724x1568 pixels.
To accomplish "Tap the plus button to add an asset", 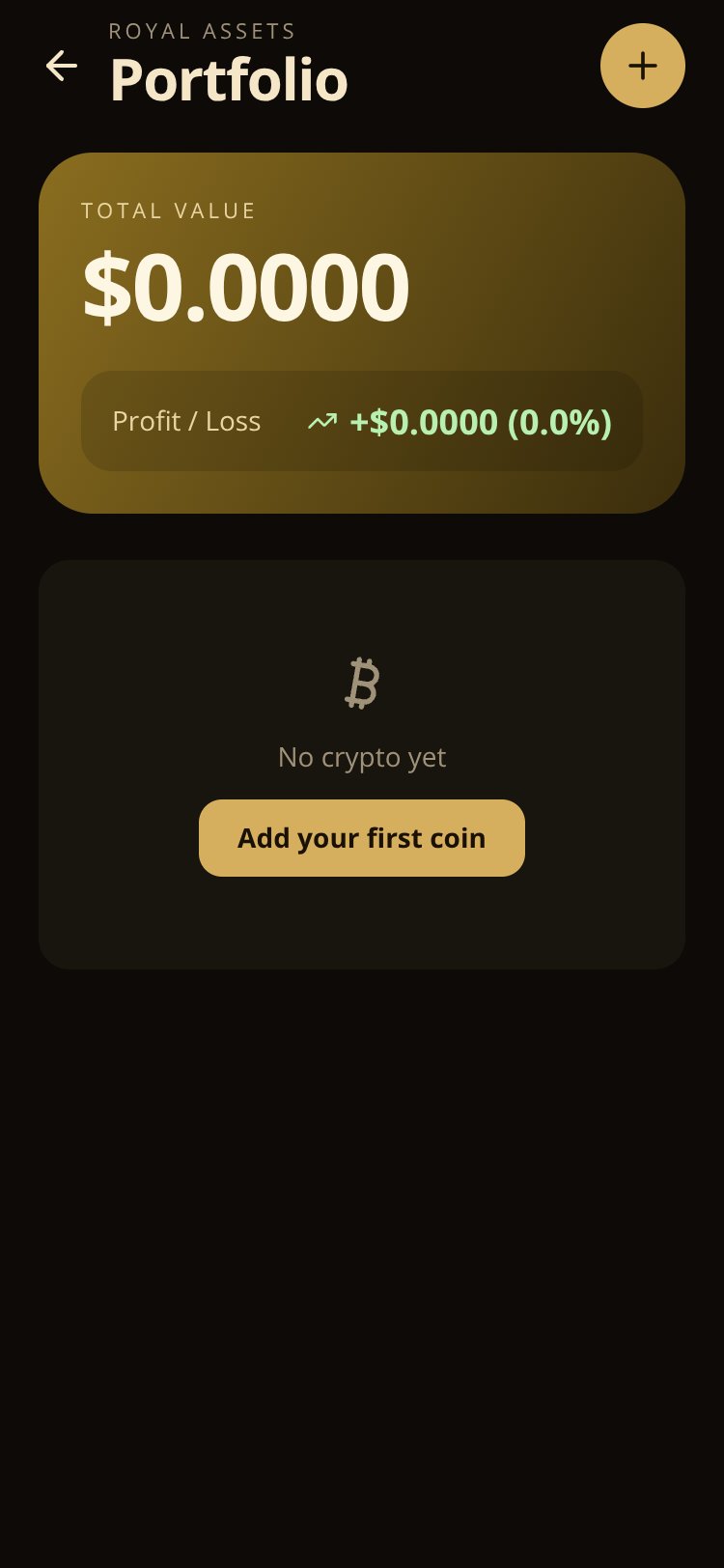I will point(643,66).
